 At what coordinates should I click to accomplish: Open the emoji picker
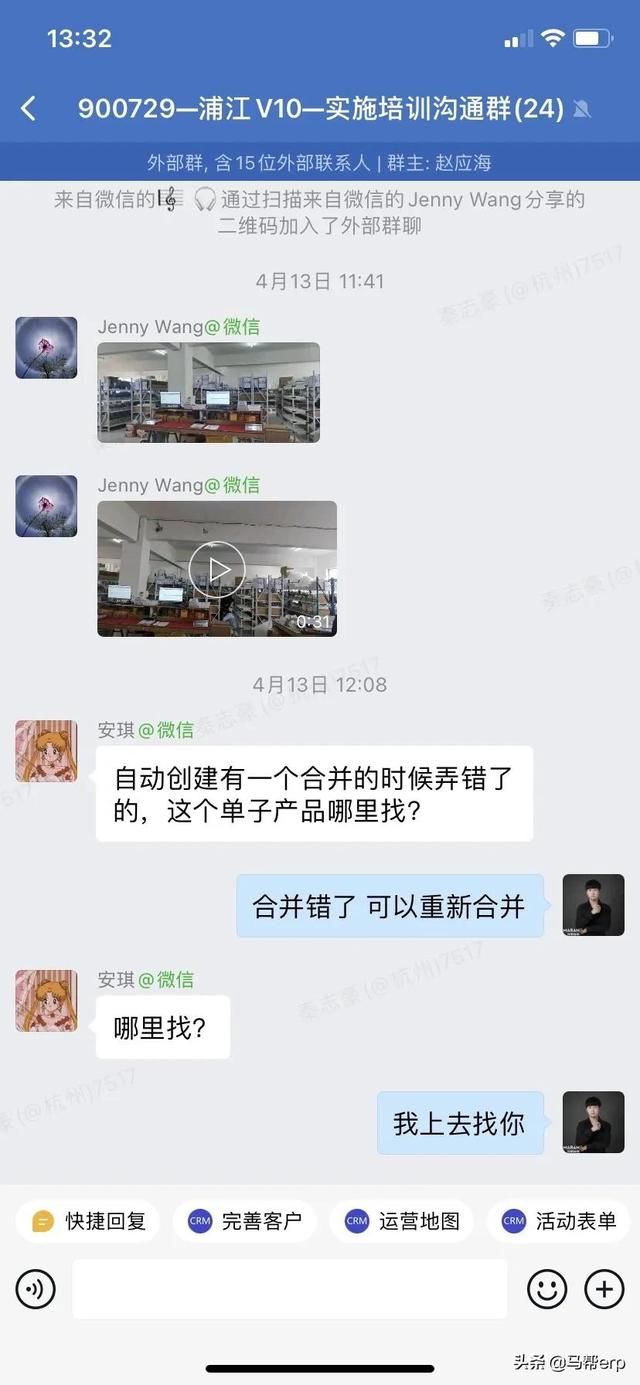pyautogui.click(x=547, y=1289)
